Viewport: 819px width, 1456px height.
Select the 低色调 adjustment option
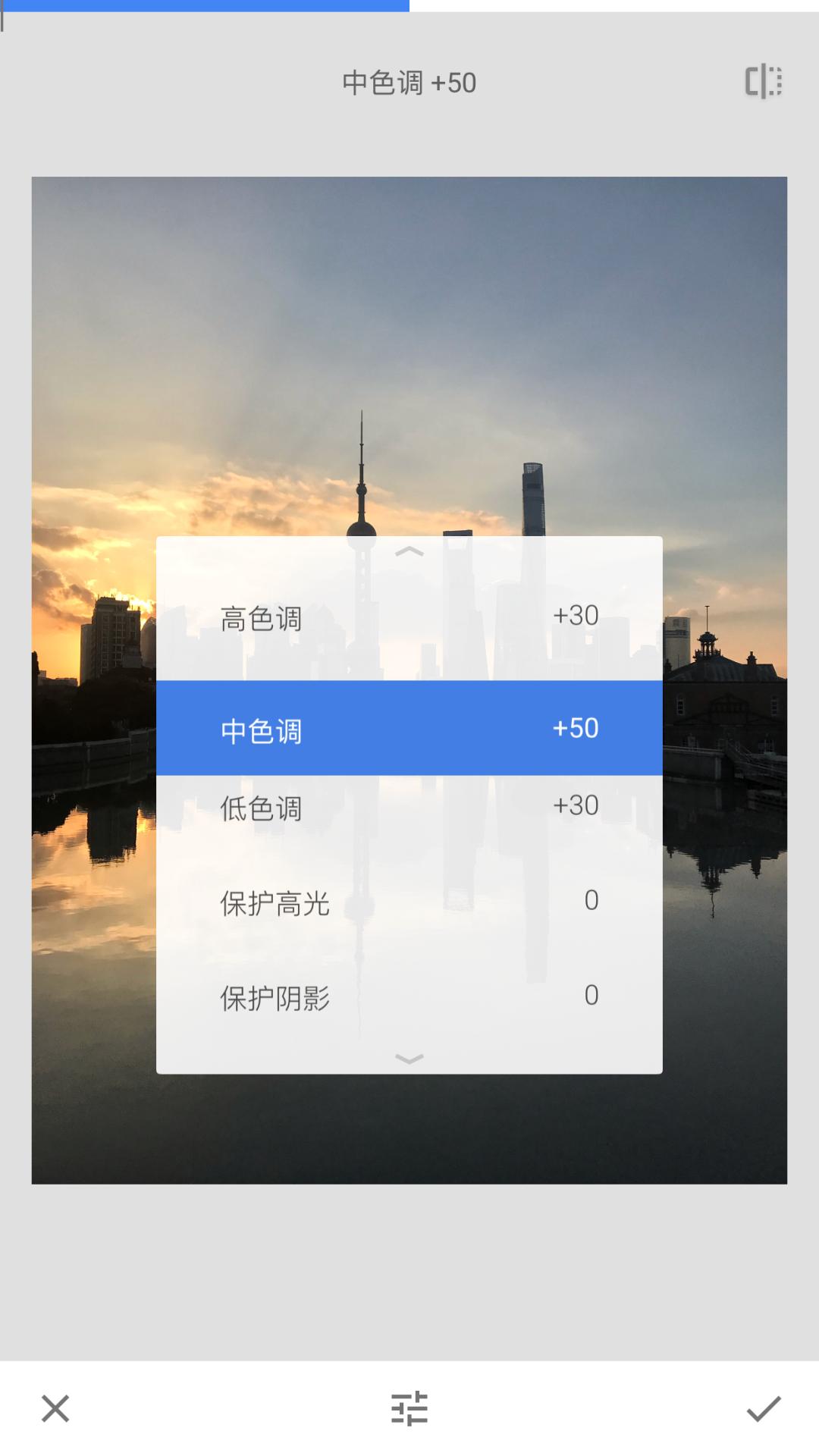pyautogui.click(x=409, y=805)
